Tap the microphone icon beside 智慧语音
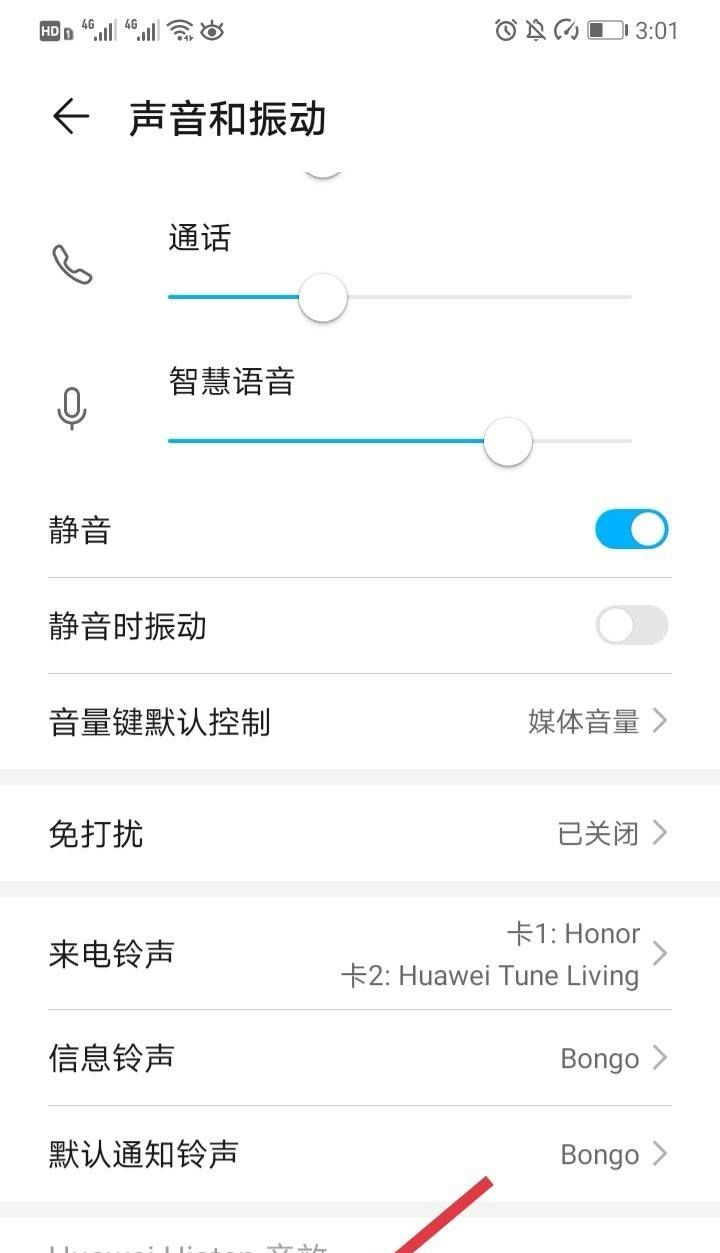The image size is (720, 1253). tap(72, 408)
